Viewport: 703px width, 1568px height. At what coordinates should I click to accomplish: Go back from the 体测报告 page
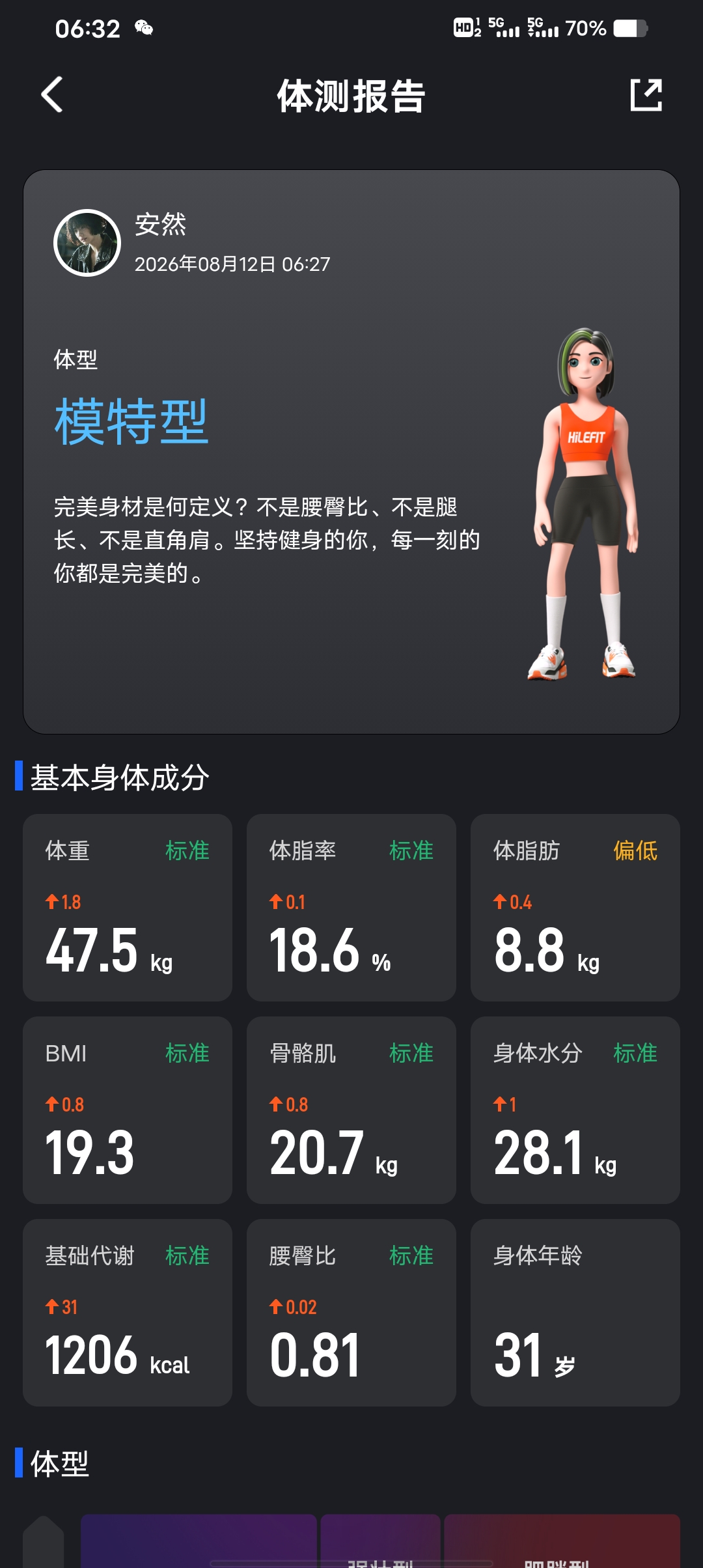(52, 95)
